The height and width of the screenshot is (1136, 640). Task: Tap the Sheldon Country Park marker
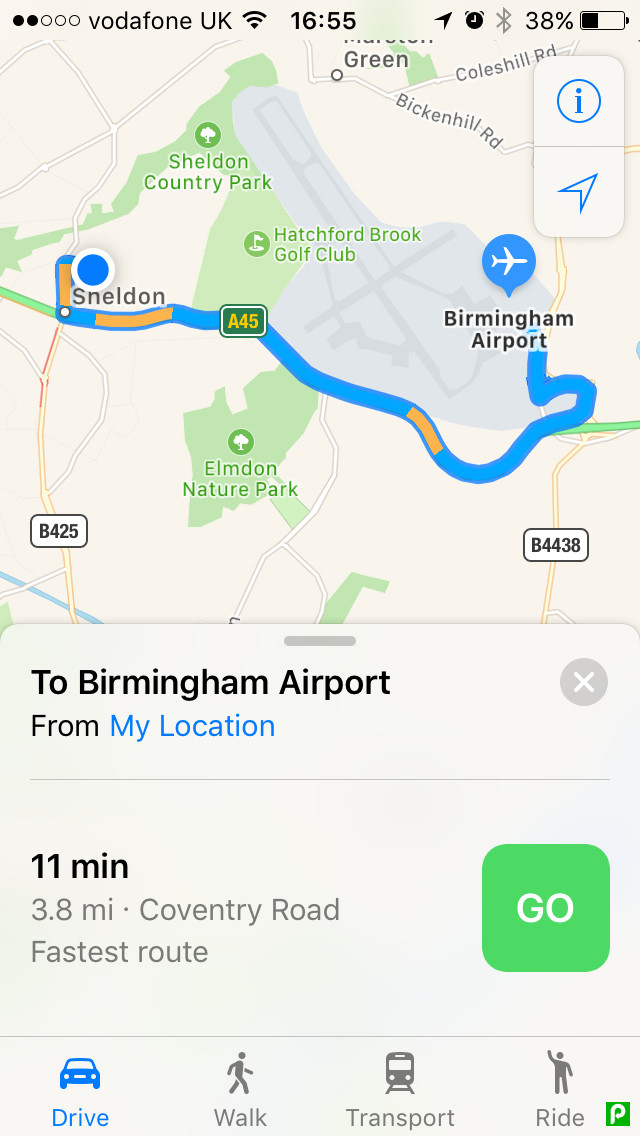click(x=208, y=134)
